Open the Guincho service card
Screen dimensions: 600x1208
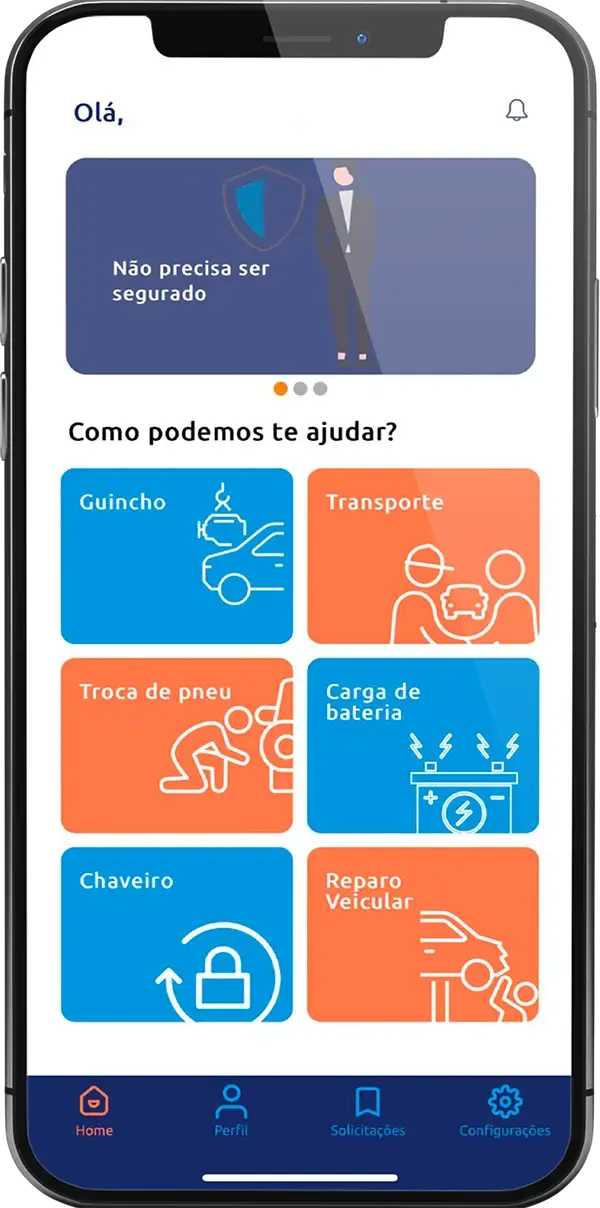pyautogui.click(x=177, y=556)
